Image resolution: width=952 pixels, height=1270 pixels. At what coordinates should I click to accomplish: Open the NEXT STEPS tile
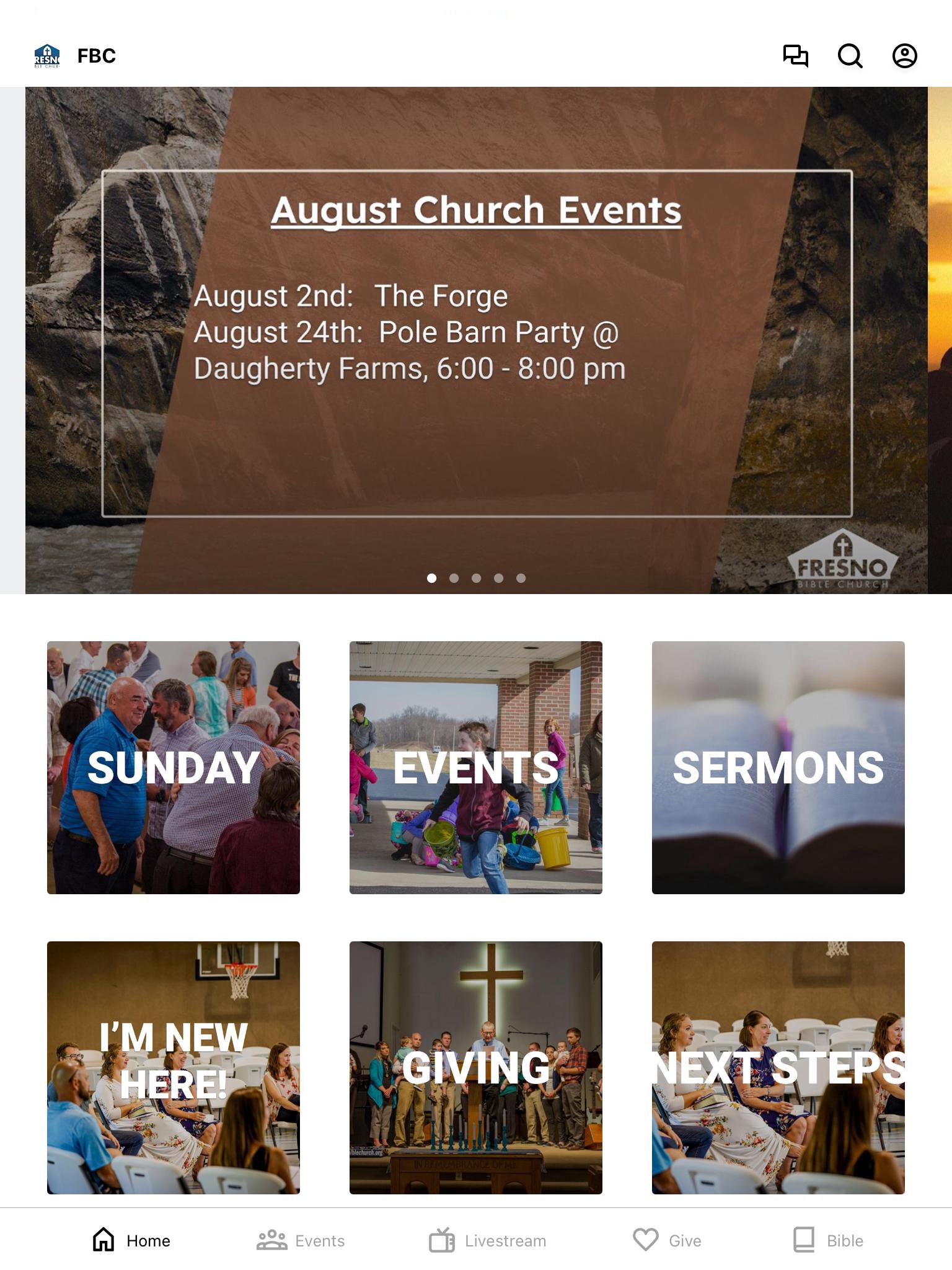click(x=778, y=1067)
